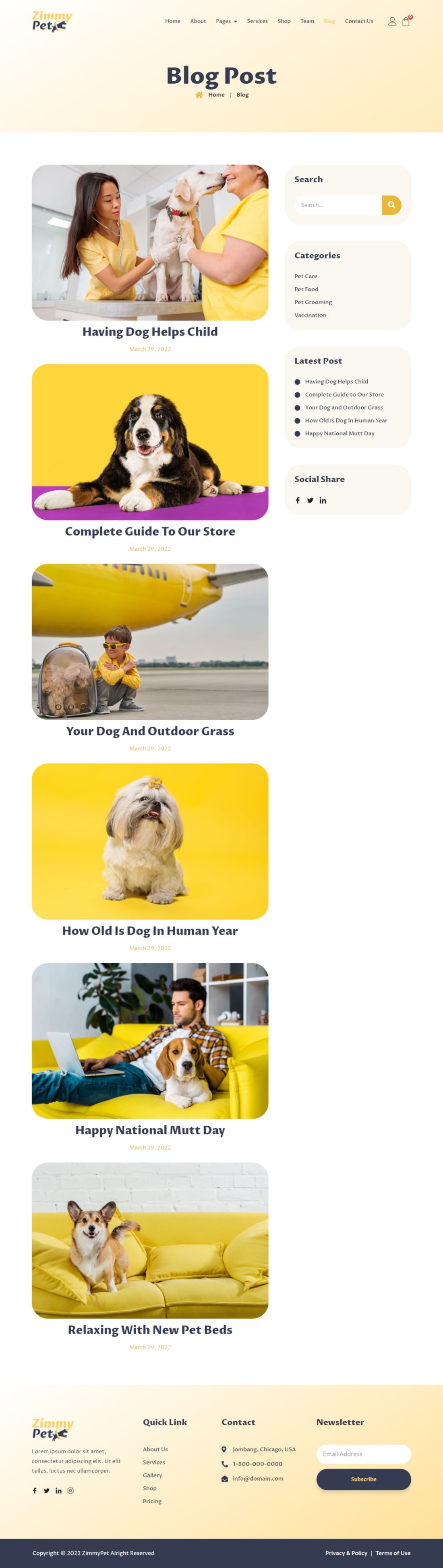View the Happy National Mutt Day post image
This screenshot has height=1568, width=443.
coord(150,1040)
